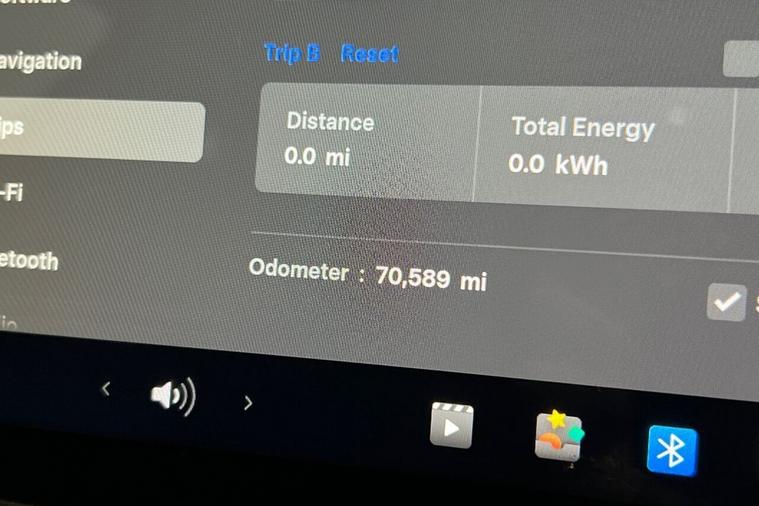This screenshot has width=759, height=506.
Task: Open the Trip B label
Action: click(x=291, y=53)
